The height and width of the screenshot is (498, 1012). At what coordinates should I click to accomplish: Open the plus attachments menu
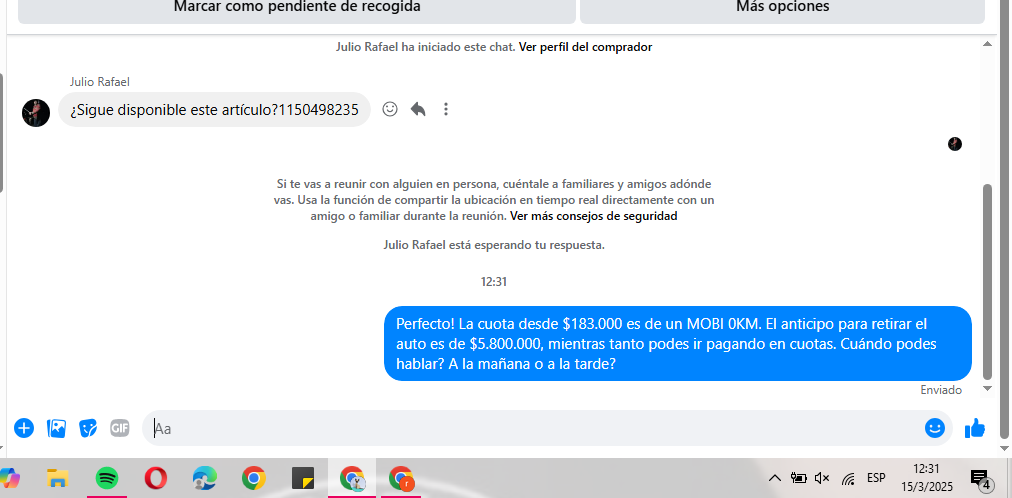coord(24,428)
